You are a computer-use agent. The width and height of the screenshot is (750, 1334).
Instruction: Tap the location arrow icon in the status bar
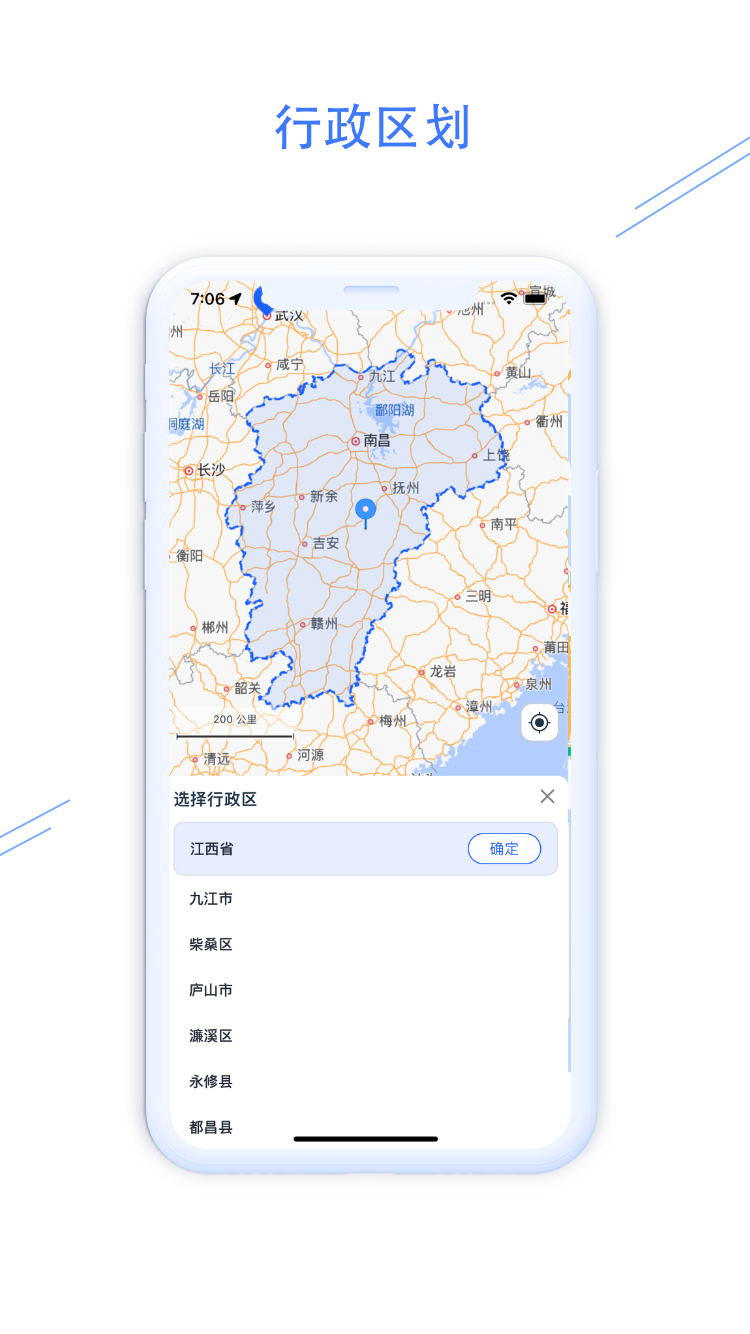[233, 297]
